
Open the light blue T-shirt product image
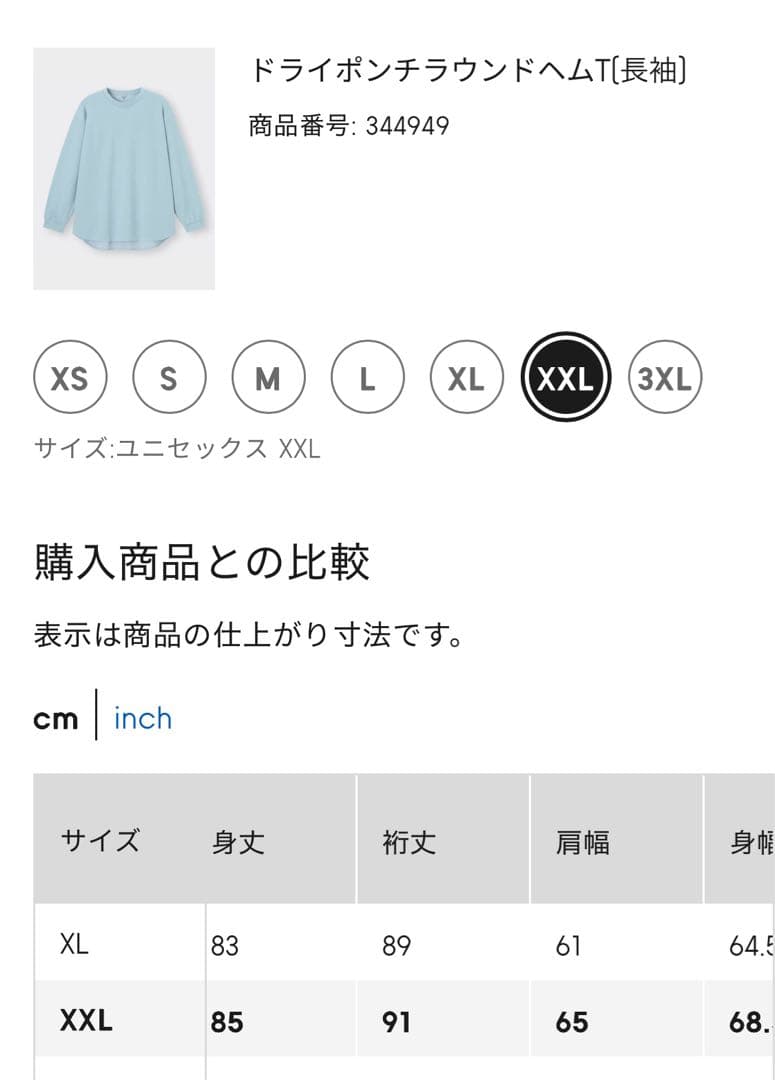point(124,169)
